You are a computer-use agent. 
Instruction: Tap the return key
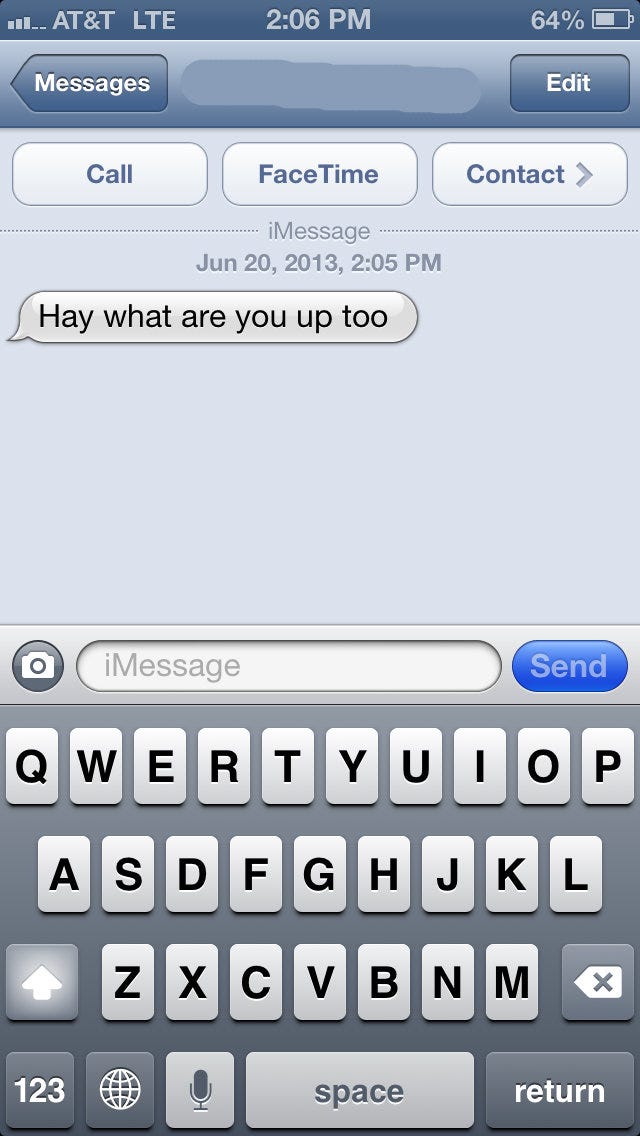(x=560, y=1090)
